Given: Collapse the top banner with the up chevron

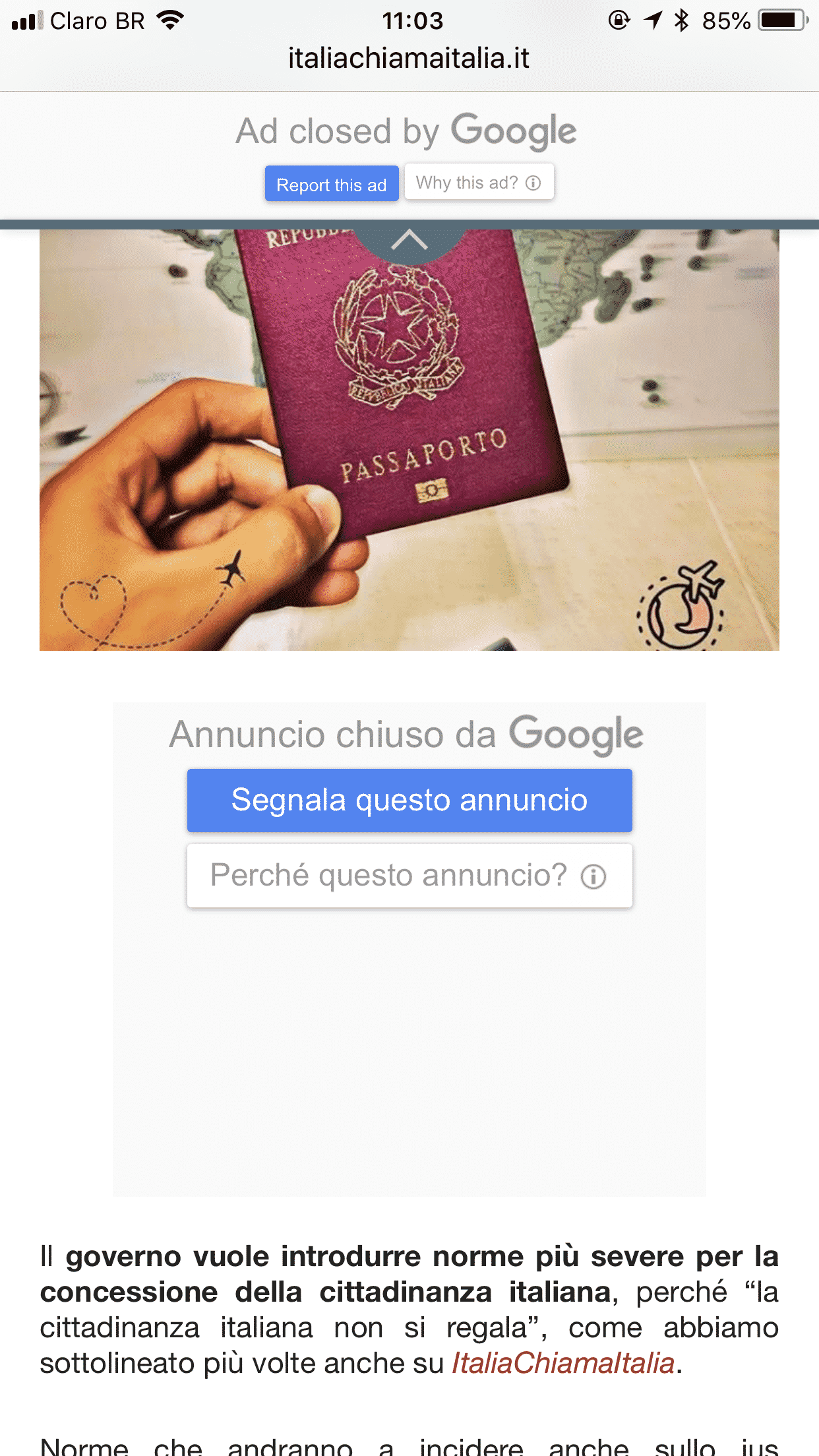Looking at the screenshot, I should 409,241.
